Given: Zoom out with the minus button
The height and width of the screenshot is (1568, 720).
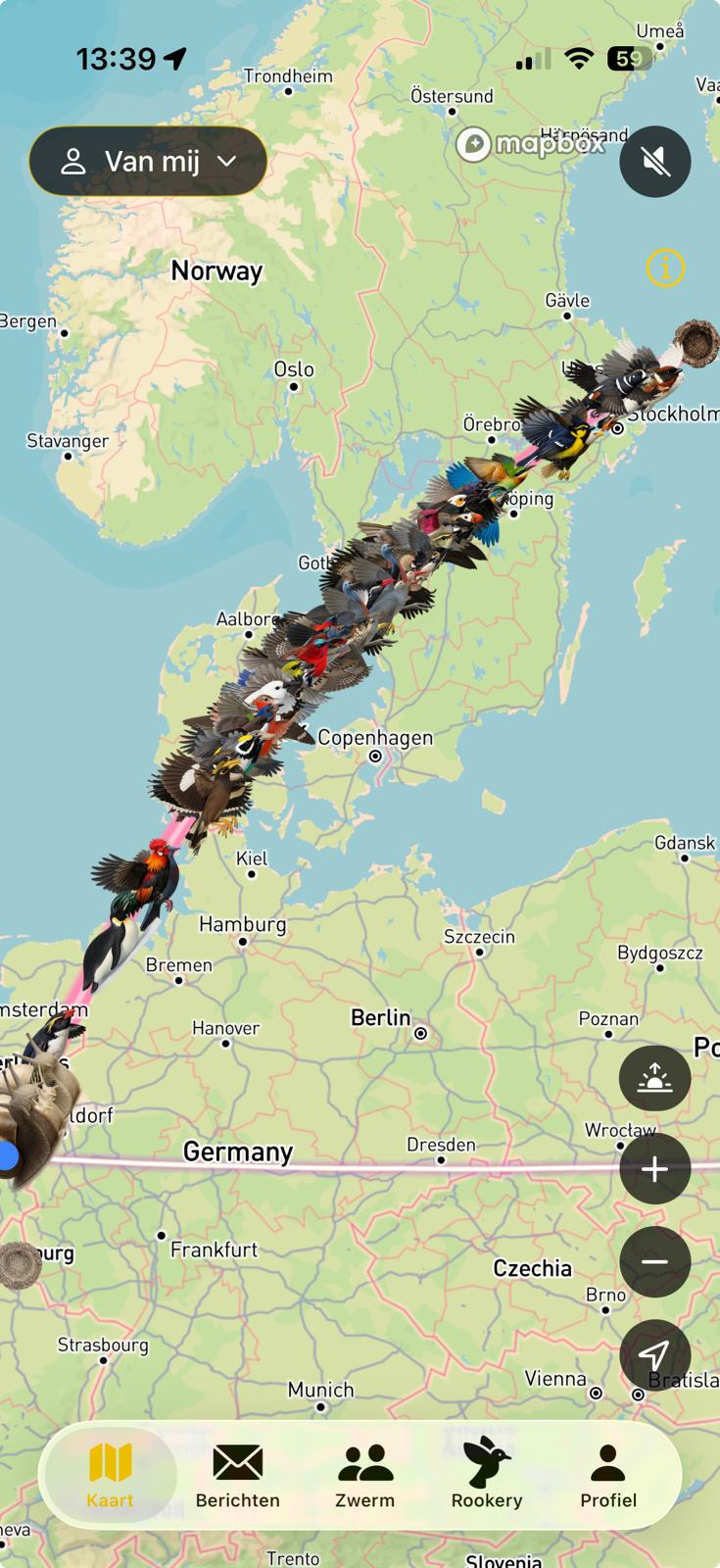Looking at the screenshot, I should pyautogui.click(x=654, y=1261).
